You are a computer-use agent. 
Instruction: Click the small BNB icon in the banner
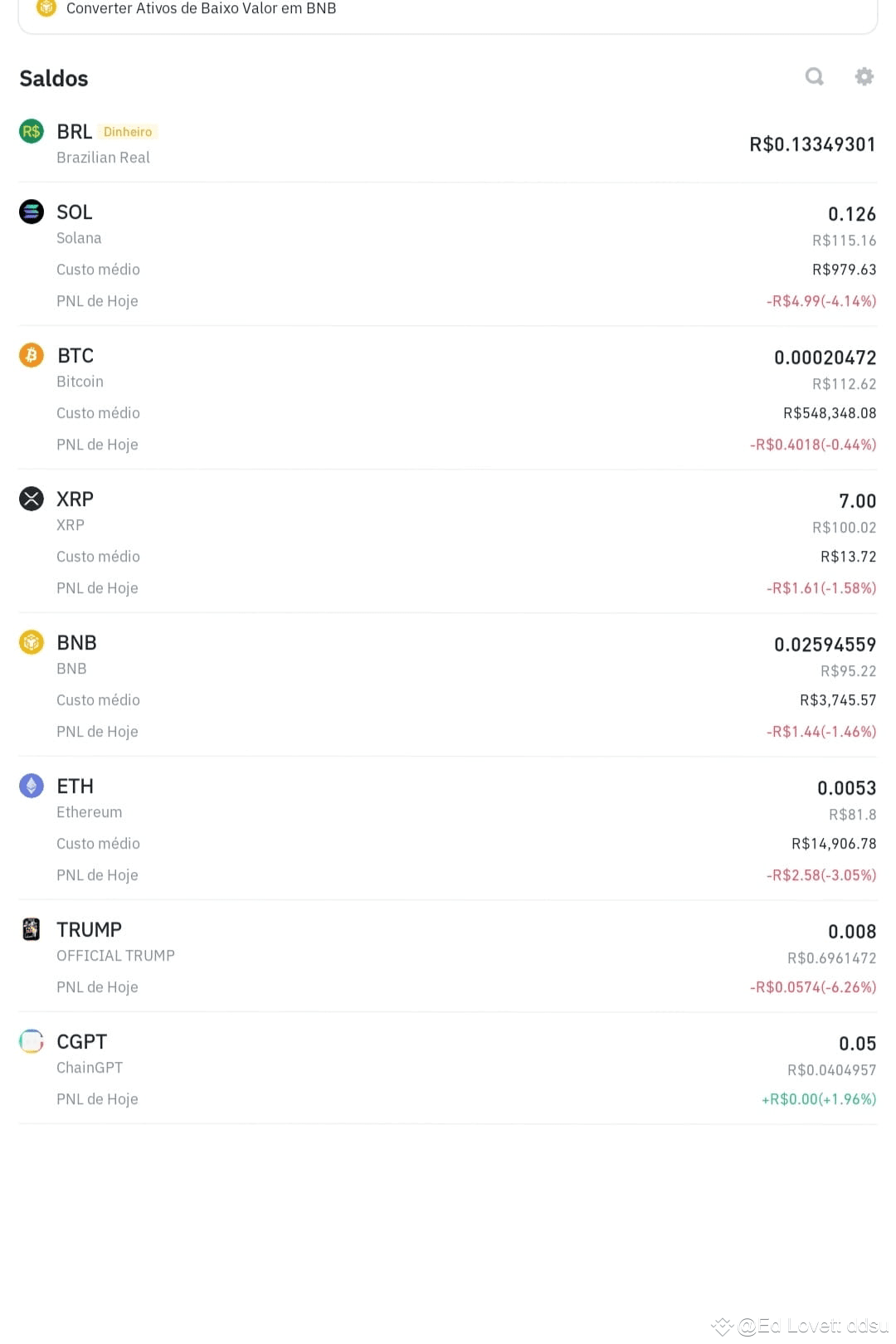pyautogui.click(x=44, y=8)
